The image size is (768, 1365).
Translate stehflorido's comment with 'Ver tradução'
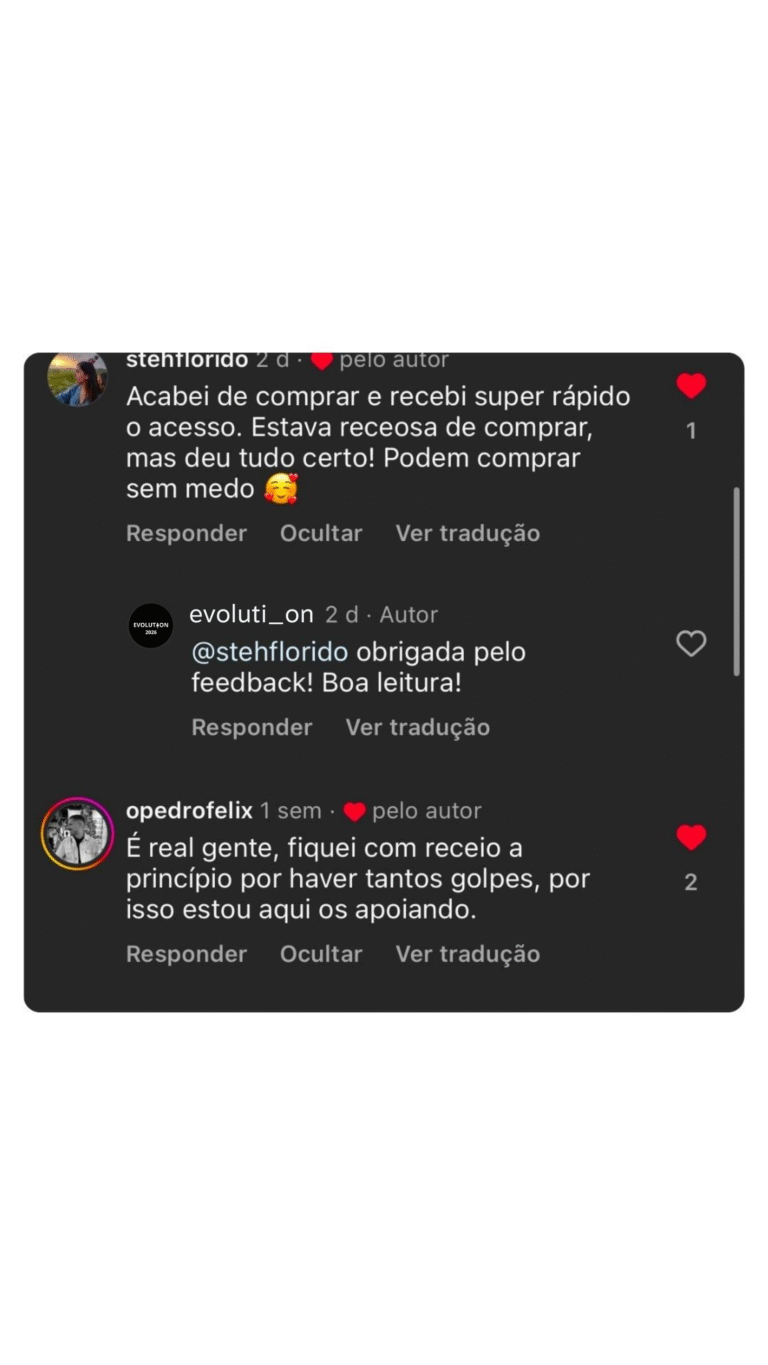[x=467, y=533]
